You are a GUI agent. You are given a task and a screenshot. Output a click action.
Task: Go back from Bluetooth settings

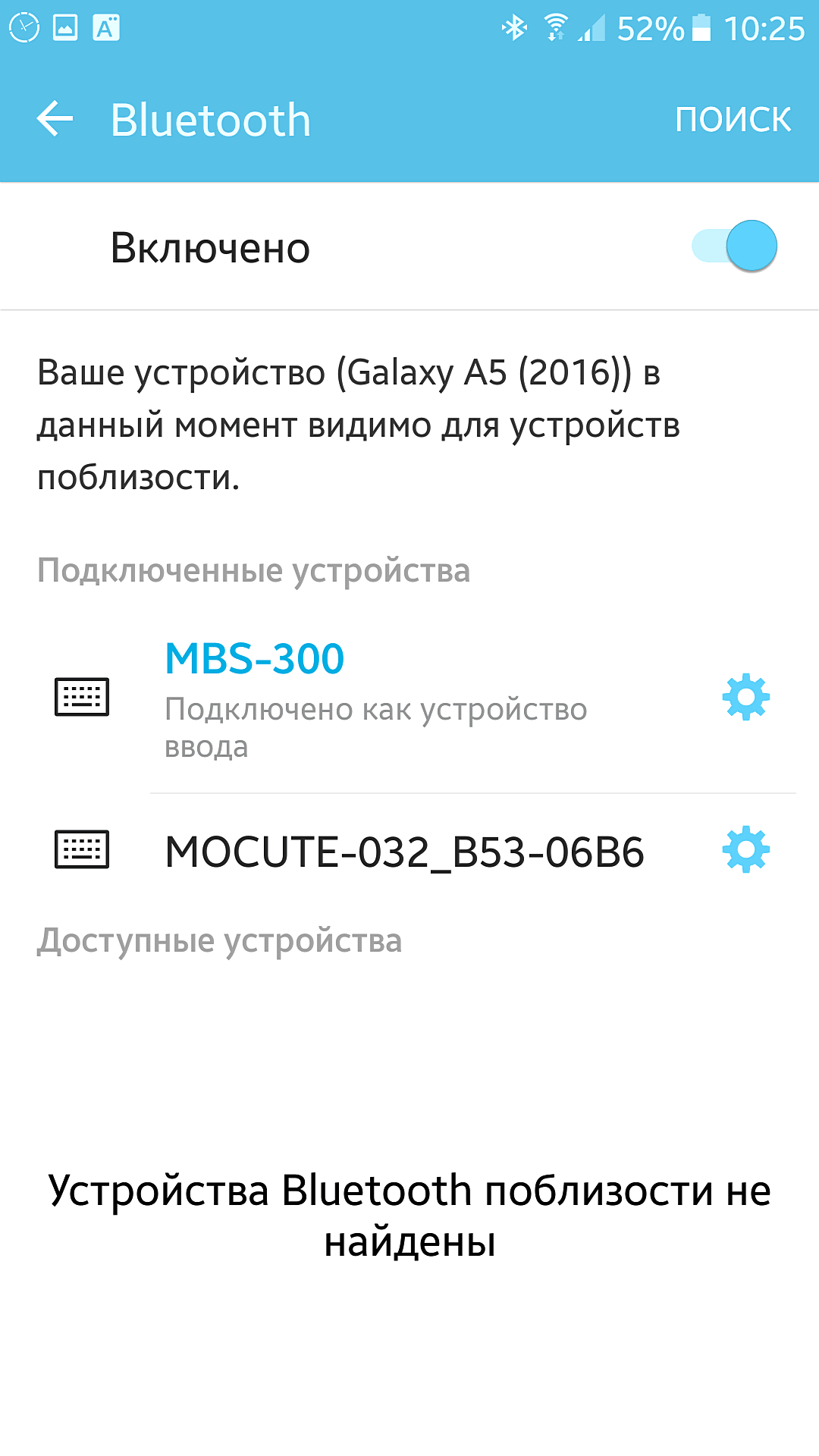(55, 120)
